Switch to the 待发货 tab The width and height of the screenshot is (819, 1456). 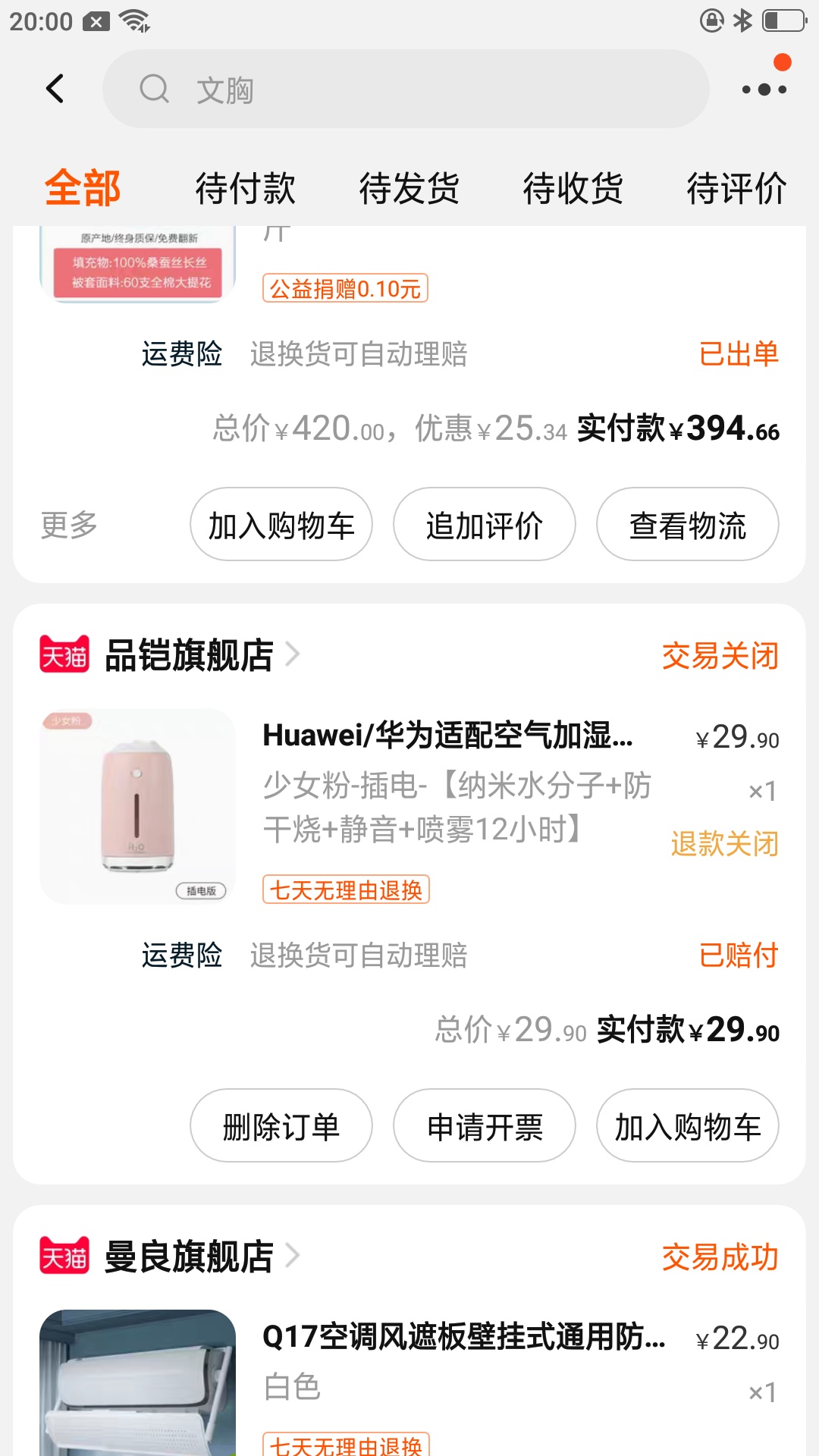click(409, 188)
